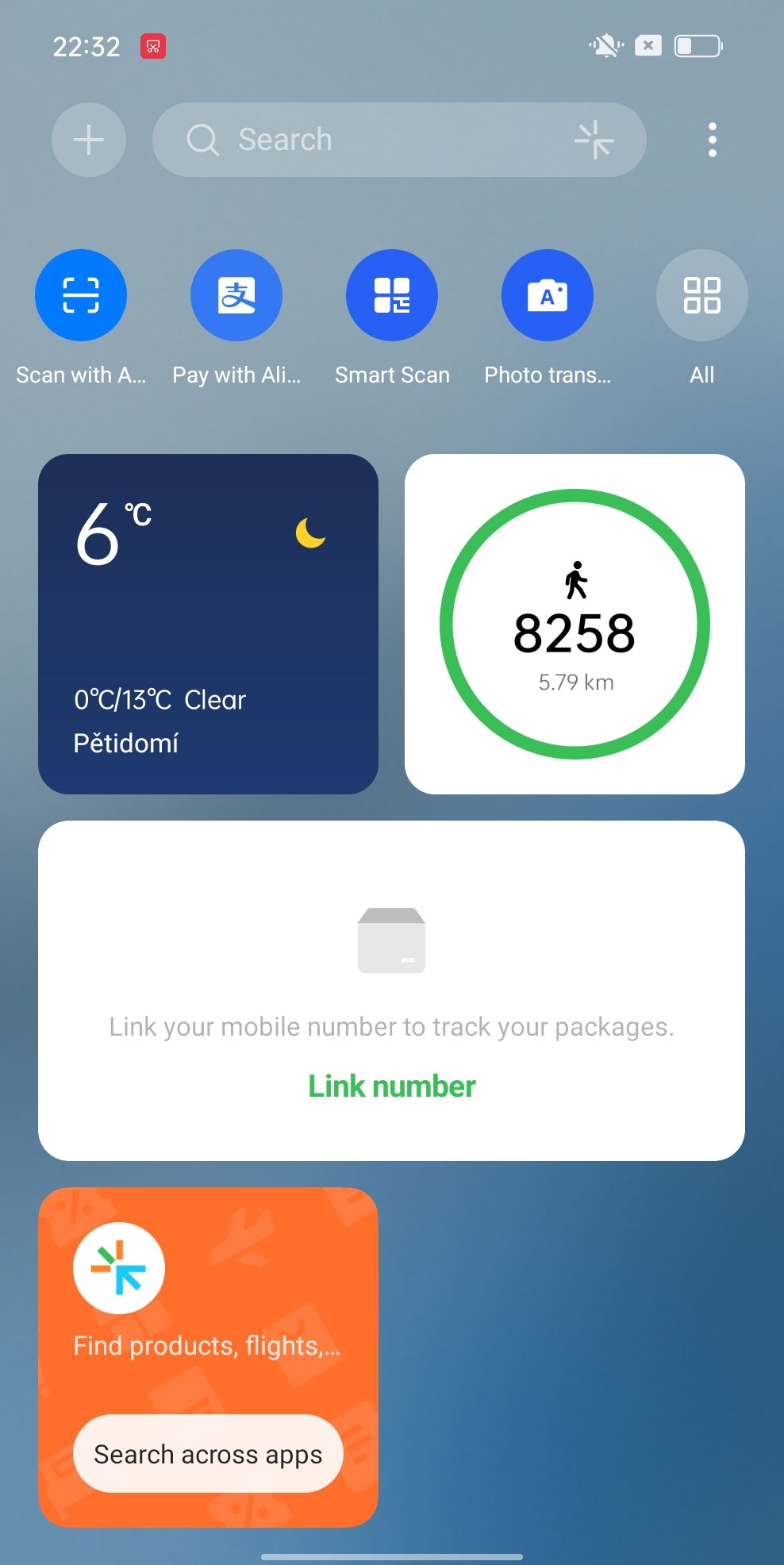Start Smart Scan
Screen dimensions: 784x1565
[x=392, y=295]
